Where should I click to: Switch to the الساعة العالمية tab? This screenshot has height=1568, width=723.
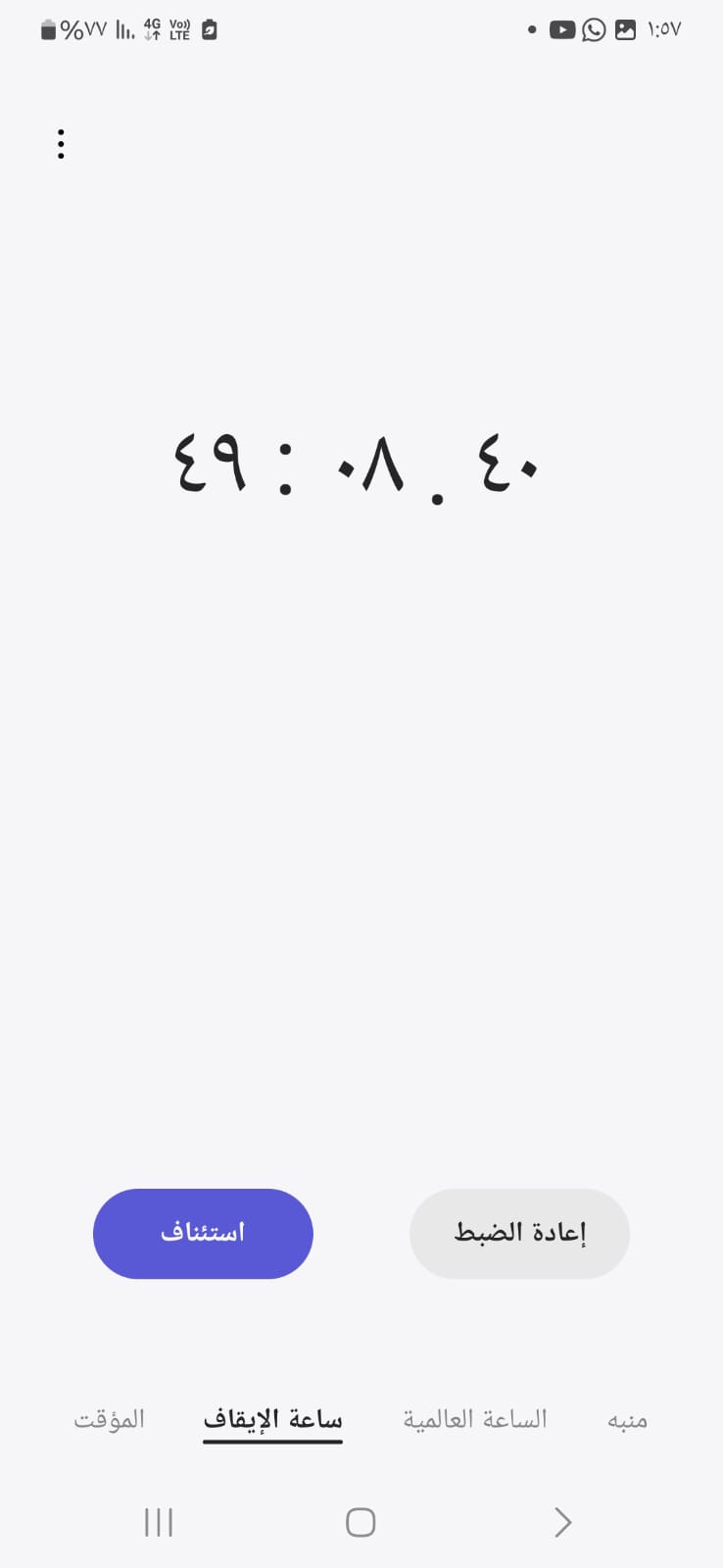[475, 1419]
